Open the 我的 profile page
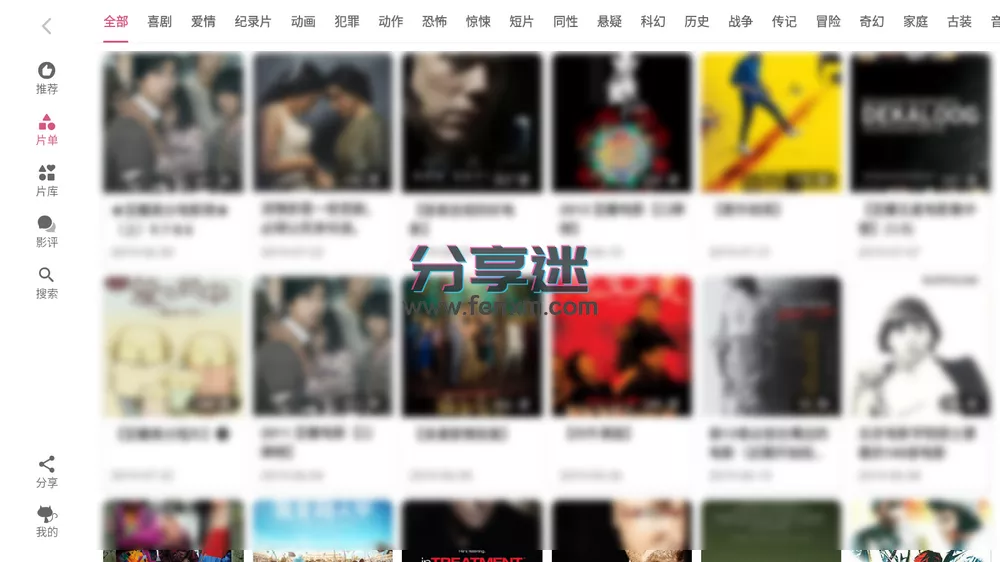The height and width of the screenshot is (562, 1000). (x=46, y=521)
